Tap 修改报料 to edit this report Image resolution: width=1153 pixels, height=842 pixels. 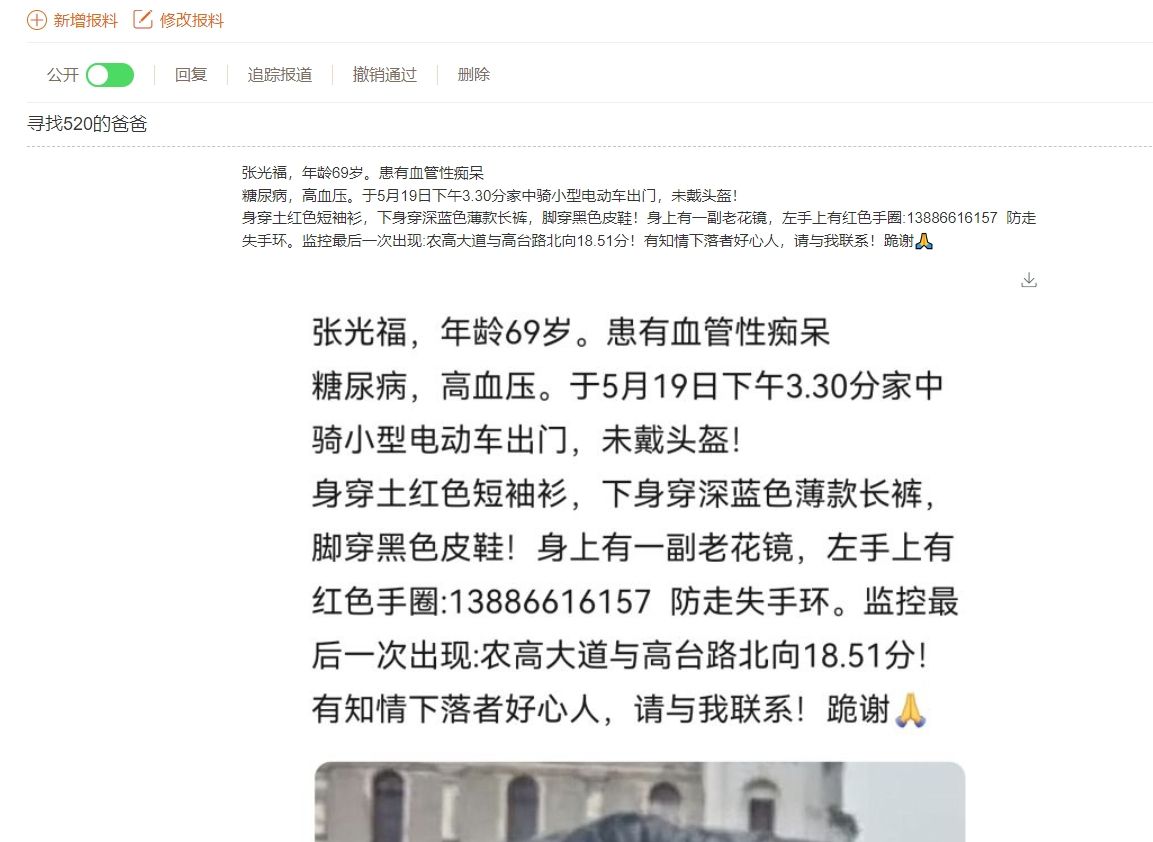point(180,20)
